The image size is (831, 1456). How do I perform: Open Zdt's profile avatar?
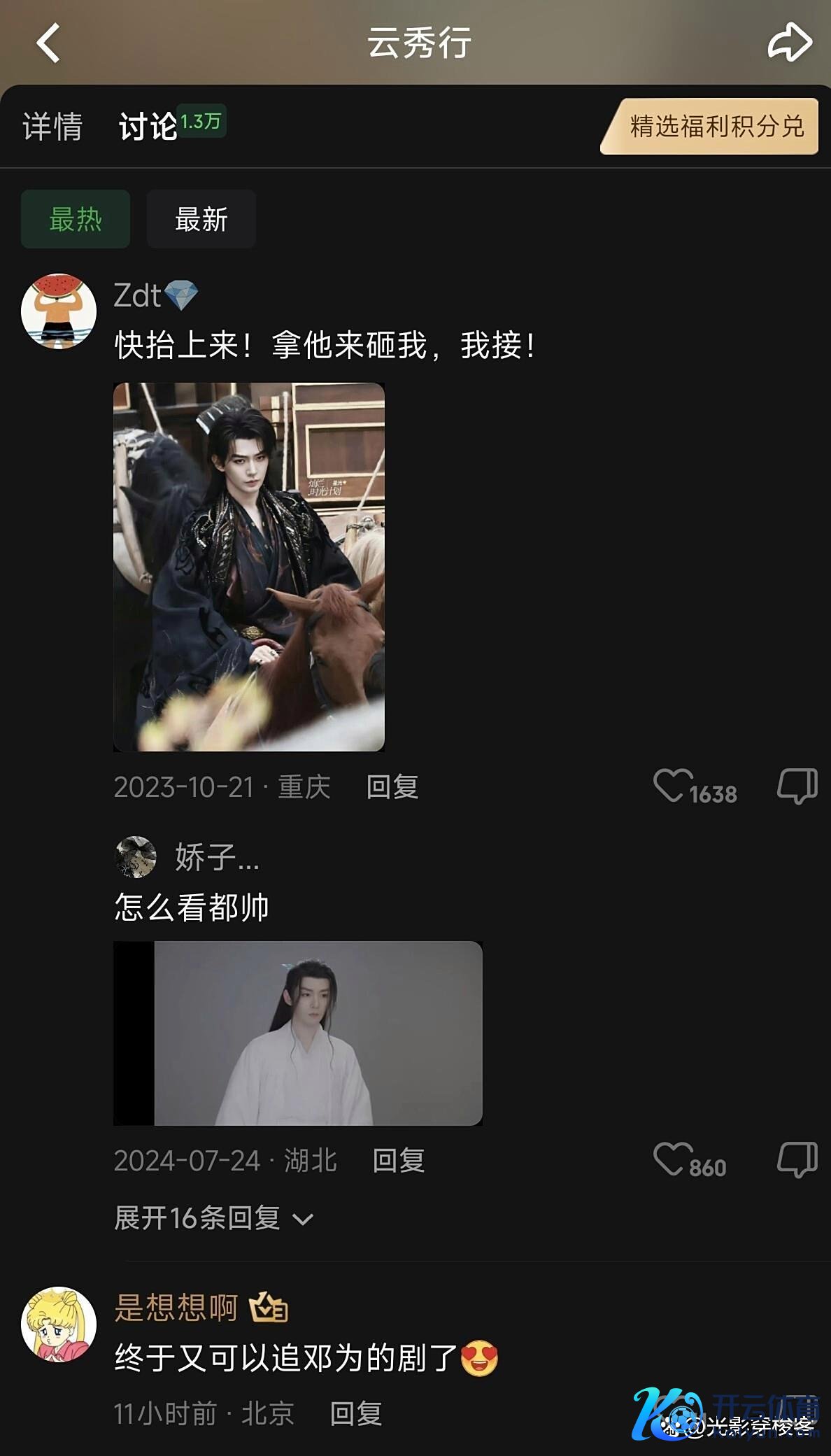[x=59, y=311]
